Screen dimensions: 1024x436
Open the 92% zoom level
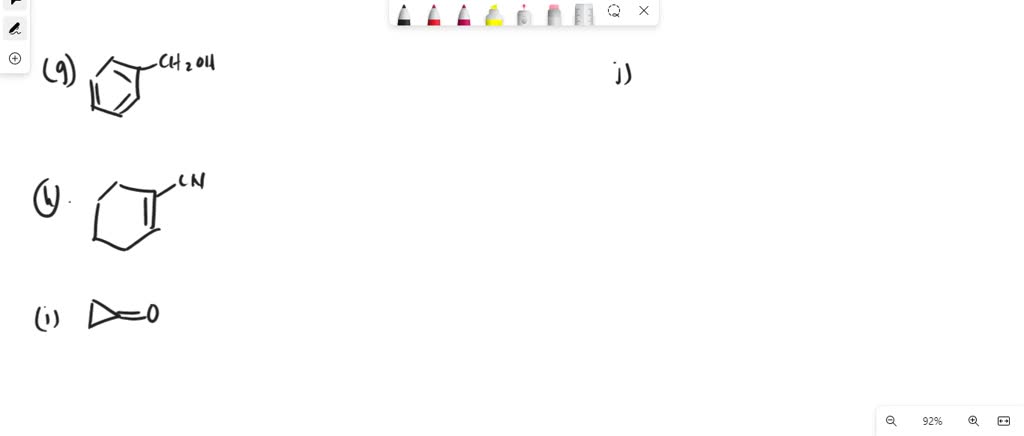tap(932, 421)
